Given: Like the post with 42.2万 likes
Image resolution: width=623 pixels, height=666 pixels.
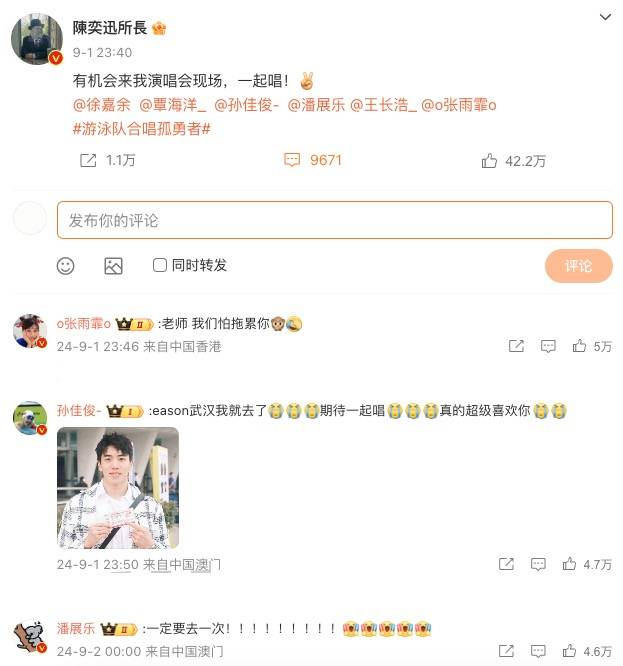Looking at the screenshot, I should (513, 160).
